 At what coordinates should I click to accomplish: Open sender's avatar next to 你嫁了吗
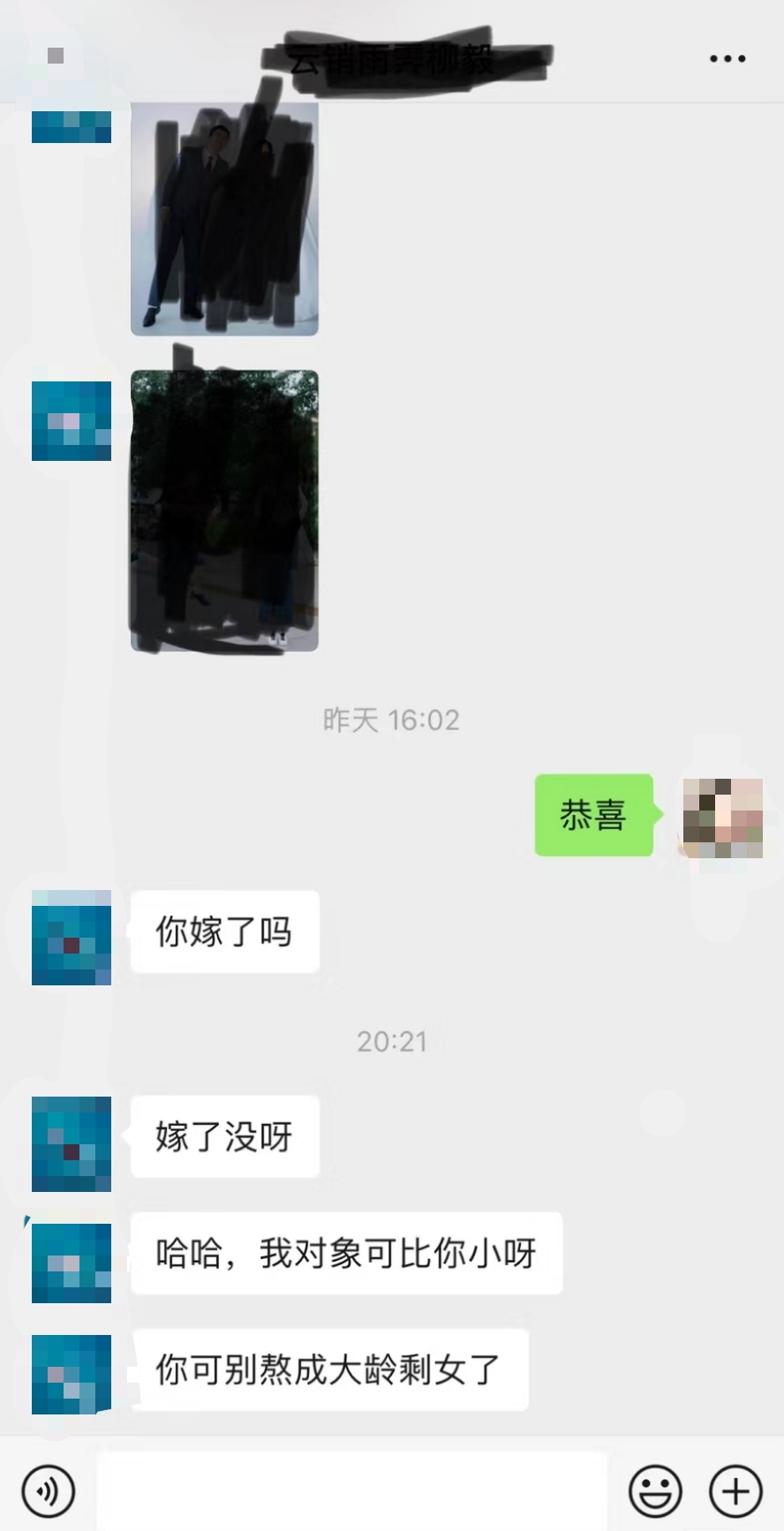coord(72,937)
